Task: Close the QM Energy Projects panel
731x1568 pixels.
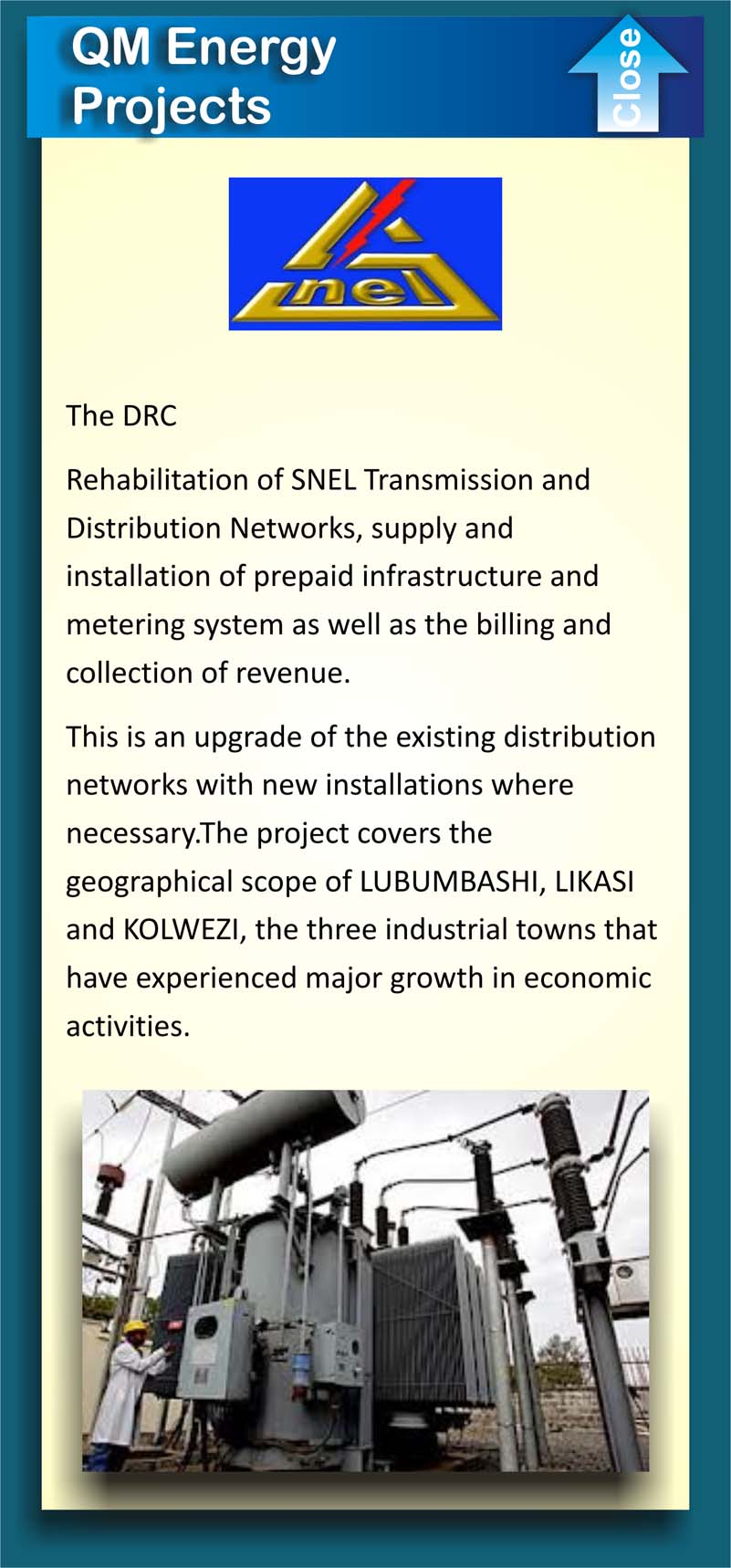Action: [x=628, y=76]
